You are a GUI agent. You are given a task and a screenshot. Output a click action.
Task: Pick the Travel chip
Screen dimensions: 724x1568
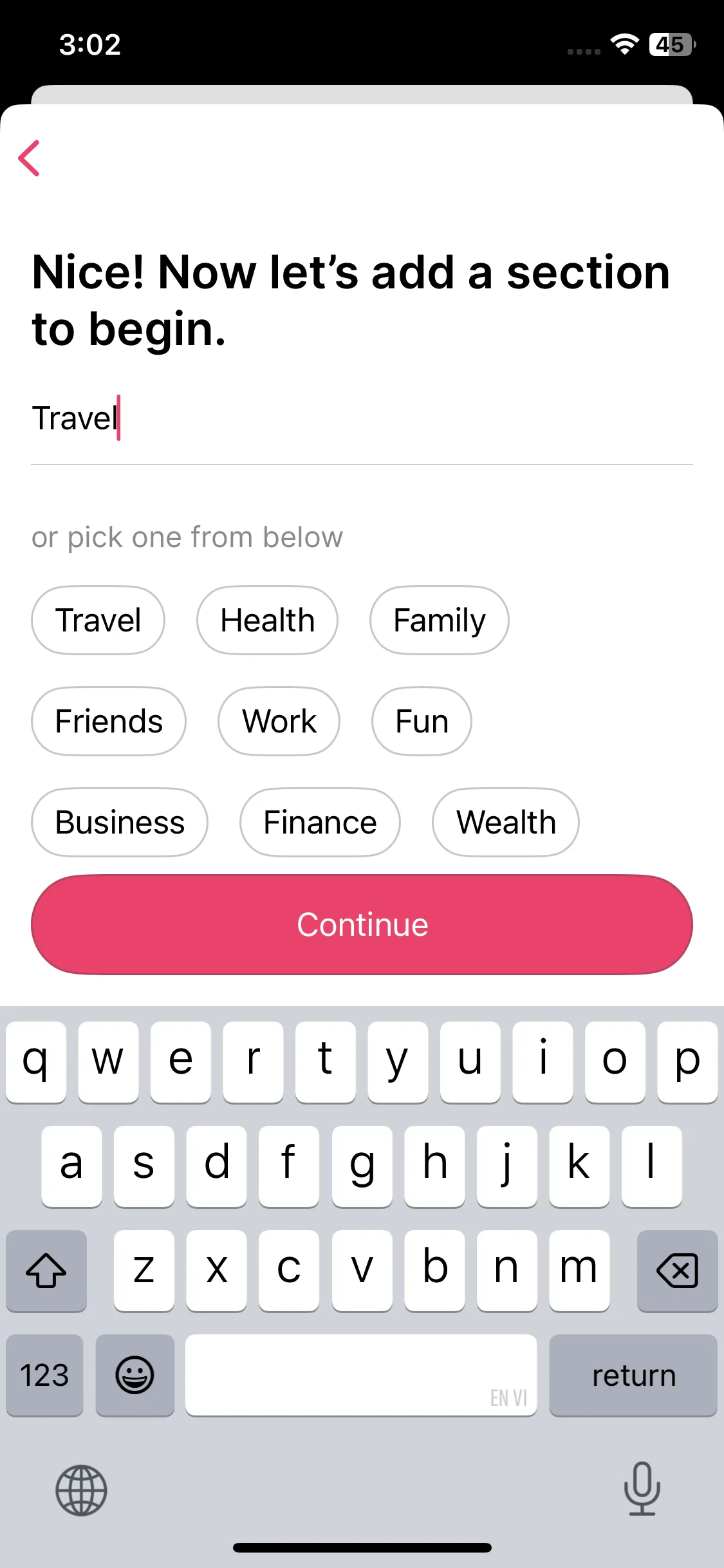(x=98, y=621)
